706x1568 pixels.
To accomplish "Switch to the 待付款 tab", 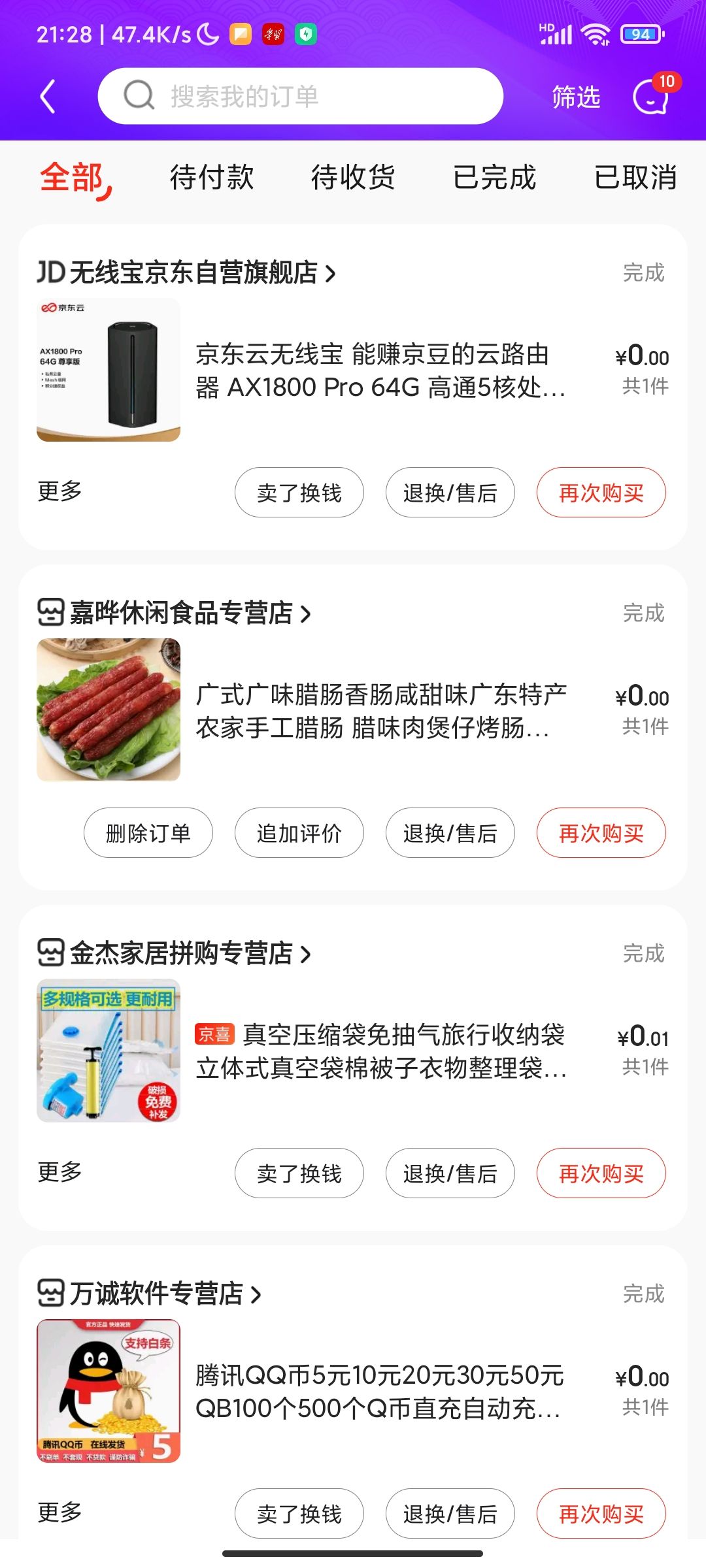I will click(212, 177).
